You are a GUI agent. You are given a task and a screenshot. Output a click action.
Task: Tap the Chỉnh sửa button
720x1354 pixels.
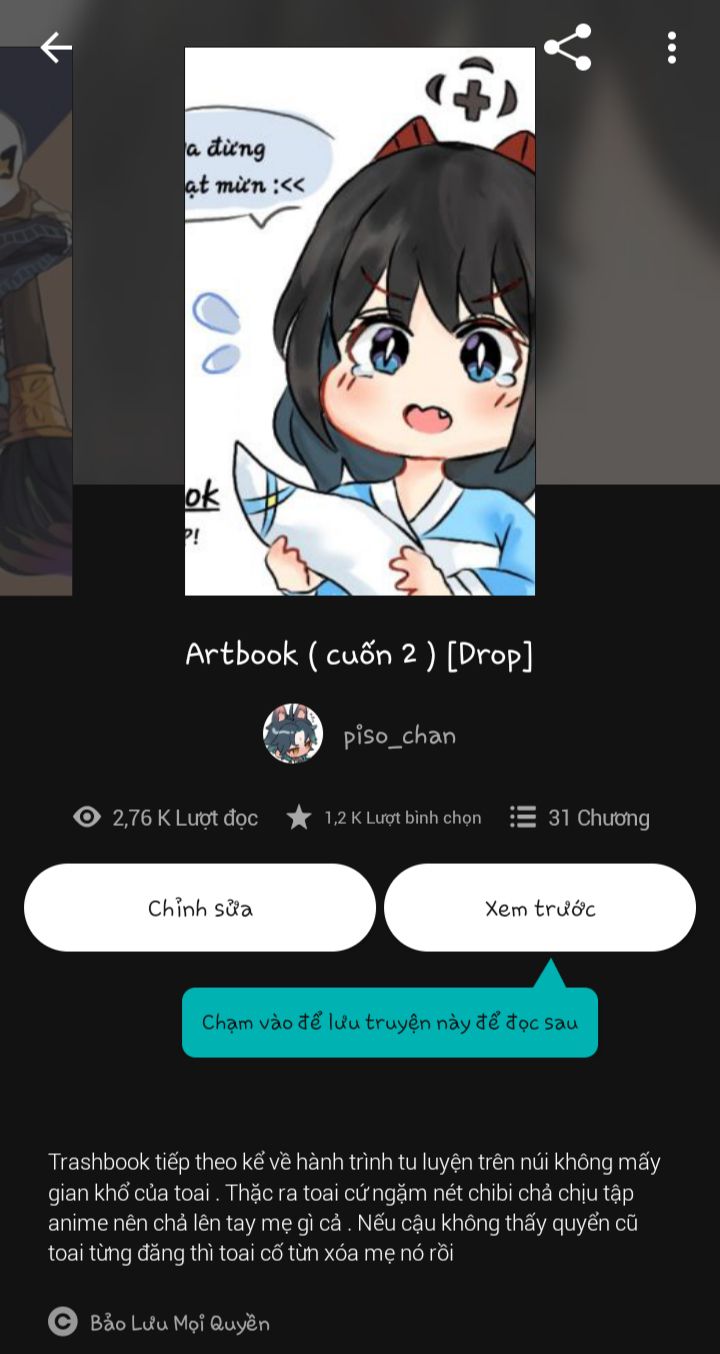click(x=200, y=908)
